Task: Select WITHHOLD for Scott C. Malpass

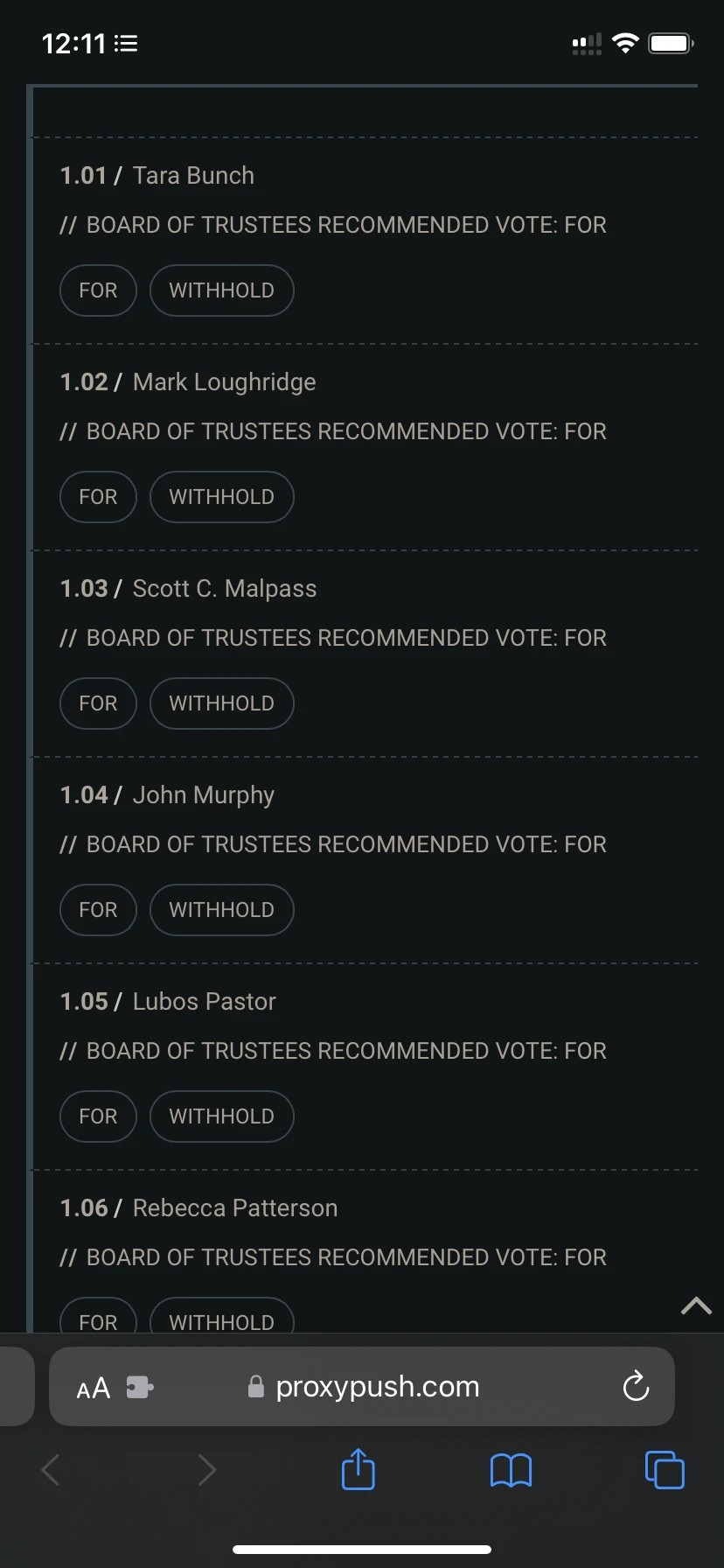Action: click(221, 703)
